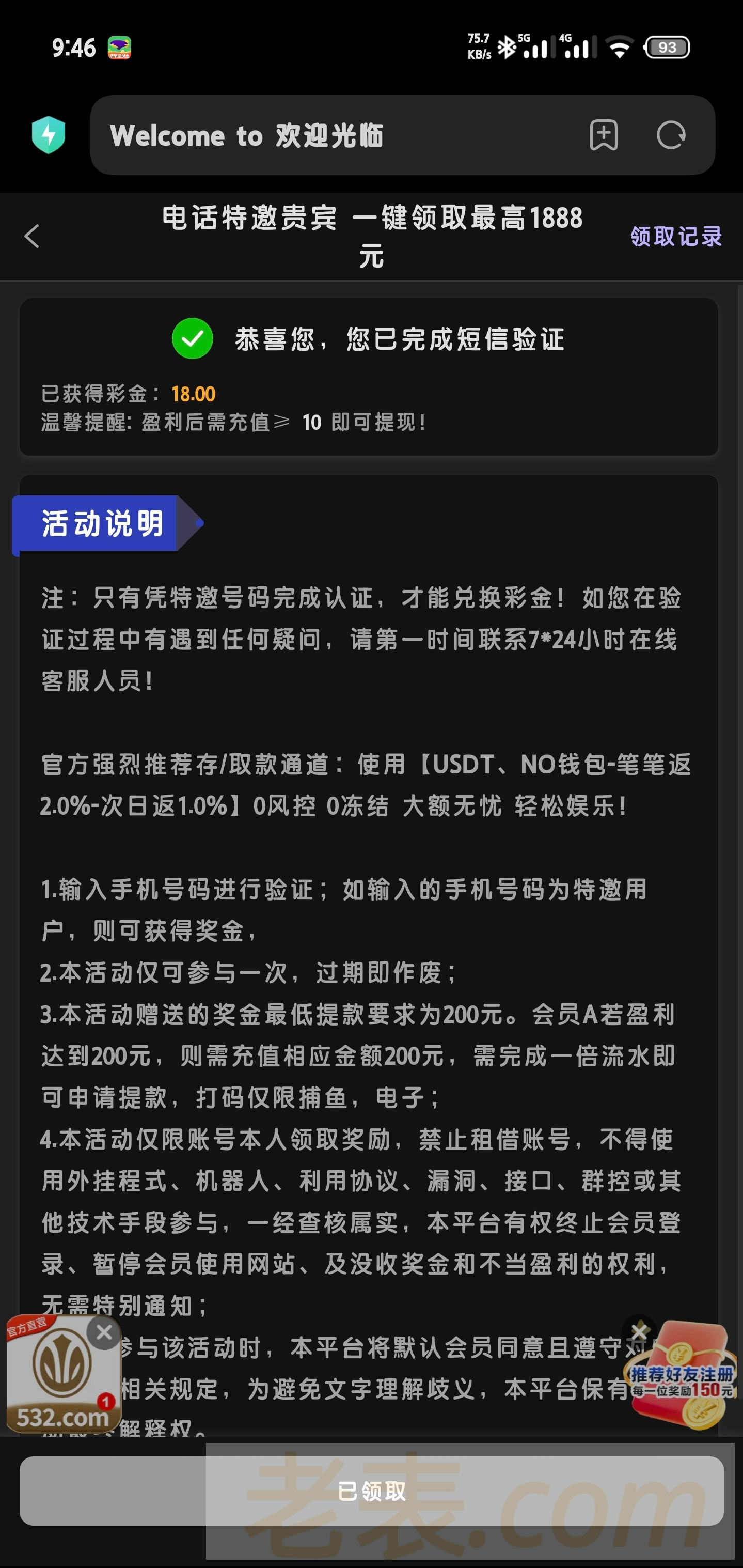Viewport: 743px width, 1568px height.
Task: Close the 推荐好友注册 red envelope popup
Action: click(x=639, y=1330)
